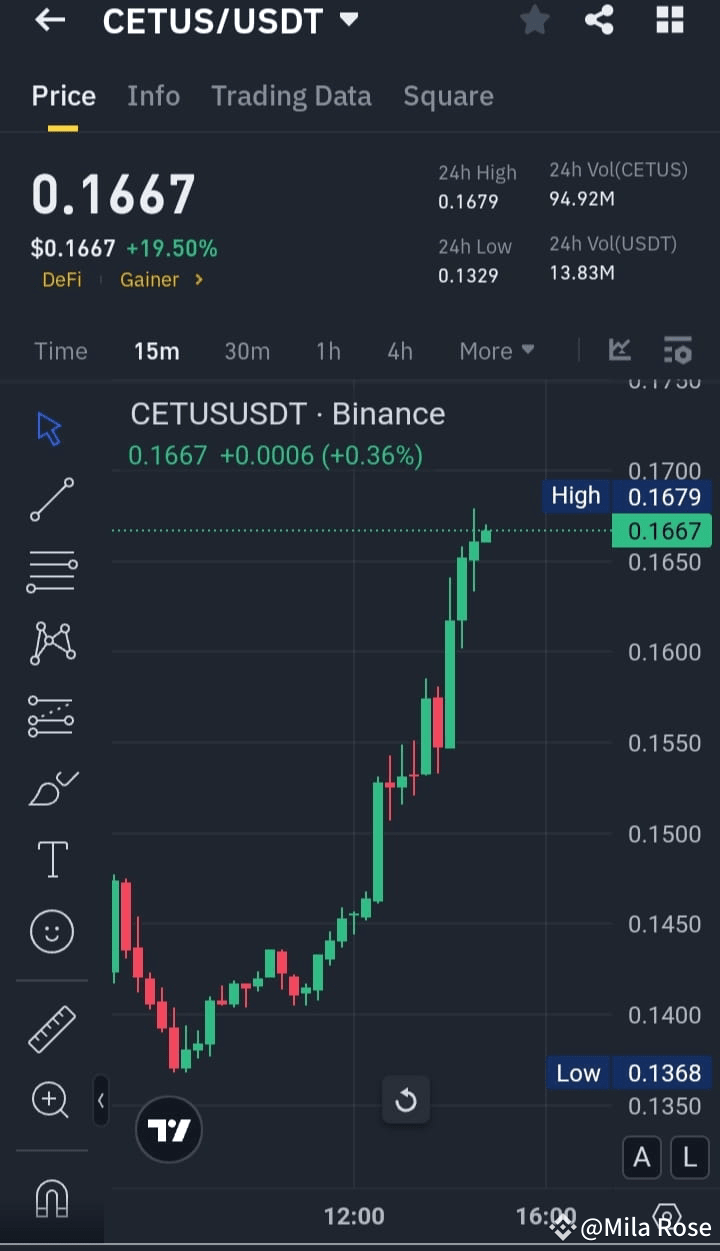Image resolution: width=720 pixels, height=1251 pixels.
Task: Select the trend line drawing tool
Action: pyautogui.click(x=51, y=499)
